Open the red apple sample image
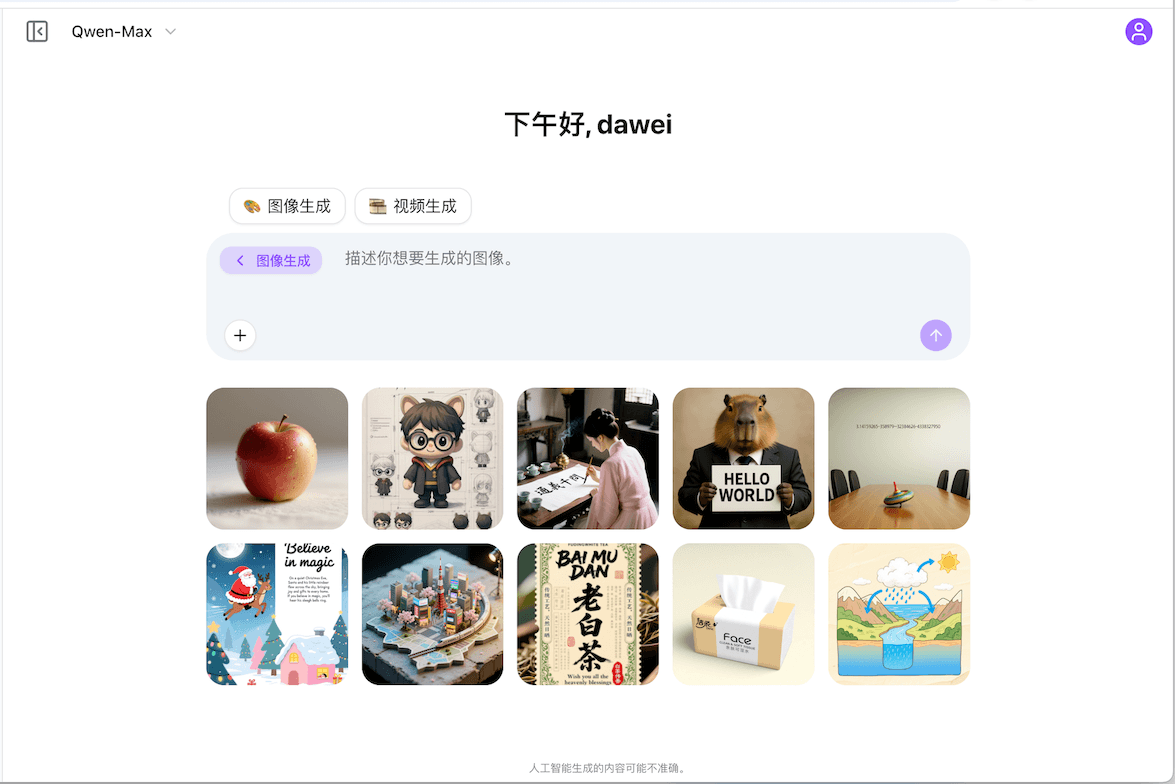Image resolution: width=1175 pixels, height=784 pixels. coord(277,458)
